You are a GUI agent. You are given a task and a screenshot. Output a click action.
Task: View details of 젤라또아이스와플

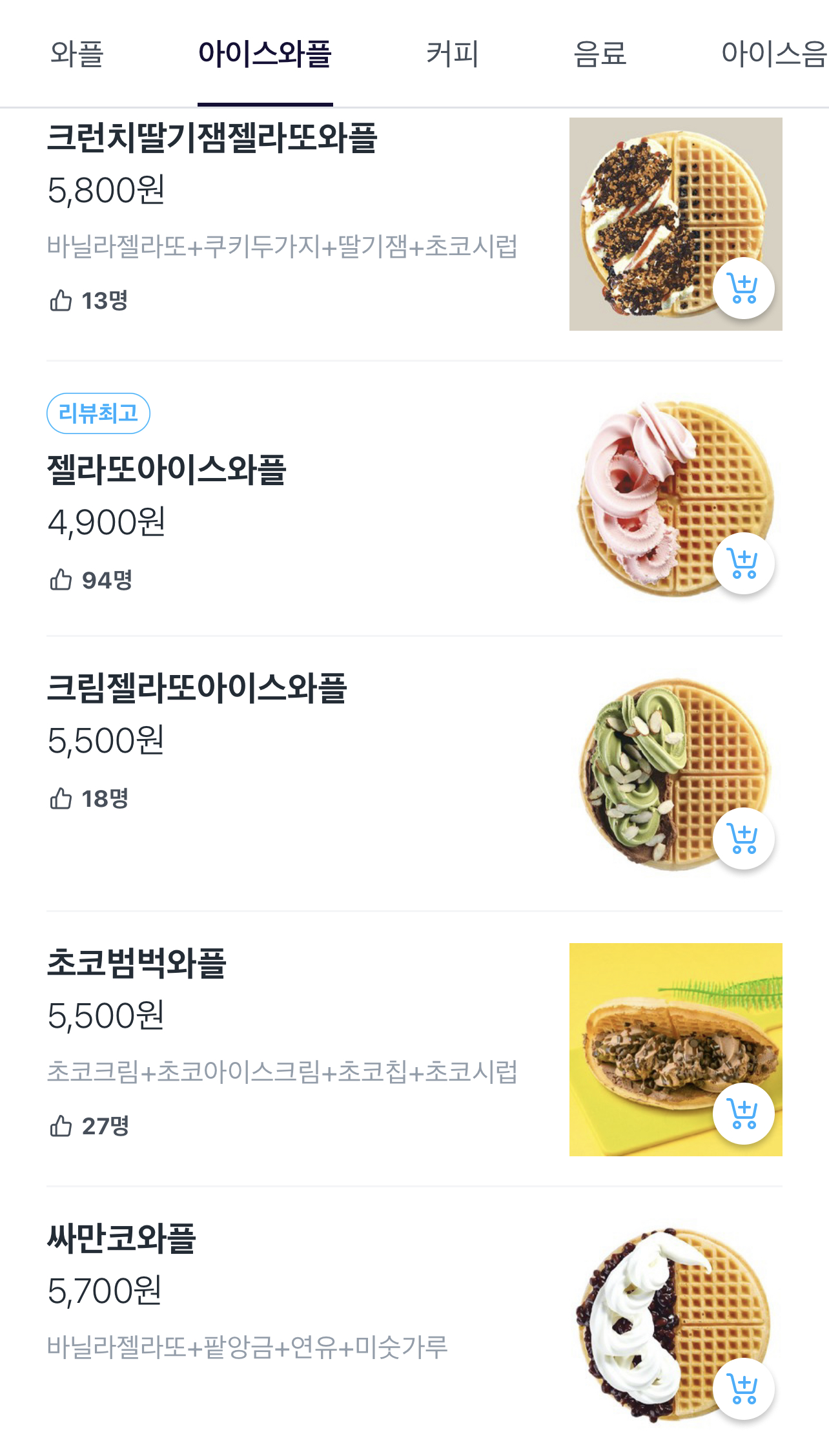coord(167,470)
